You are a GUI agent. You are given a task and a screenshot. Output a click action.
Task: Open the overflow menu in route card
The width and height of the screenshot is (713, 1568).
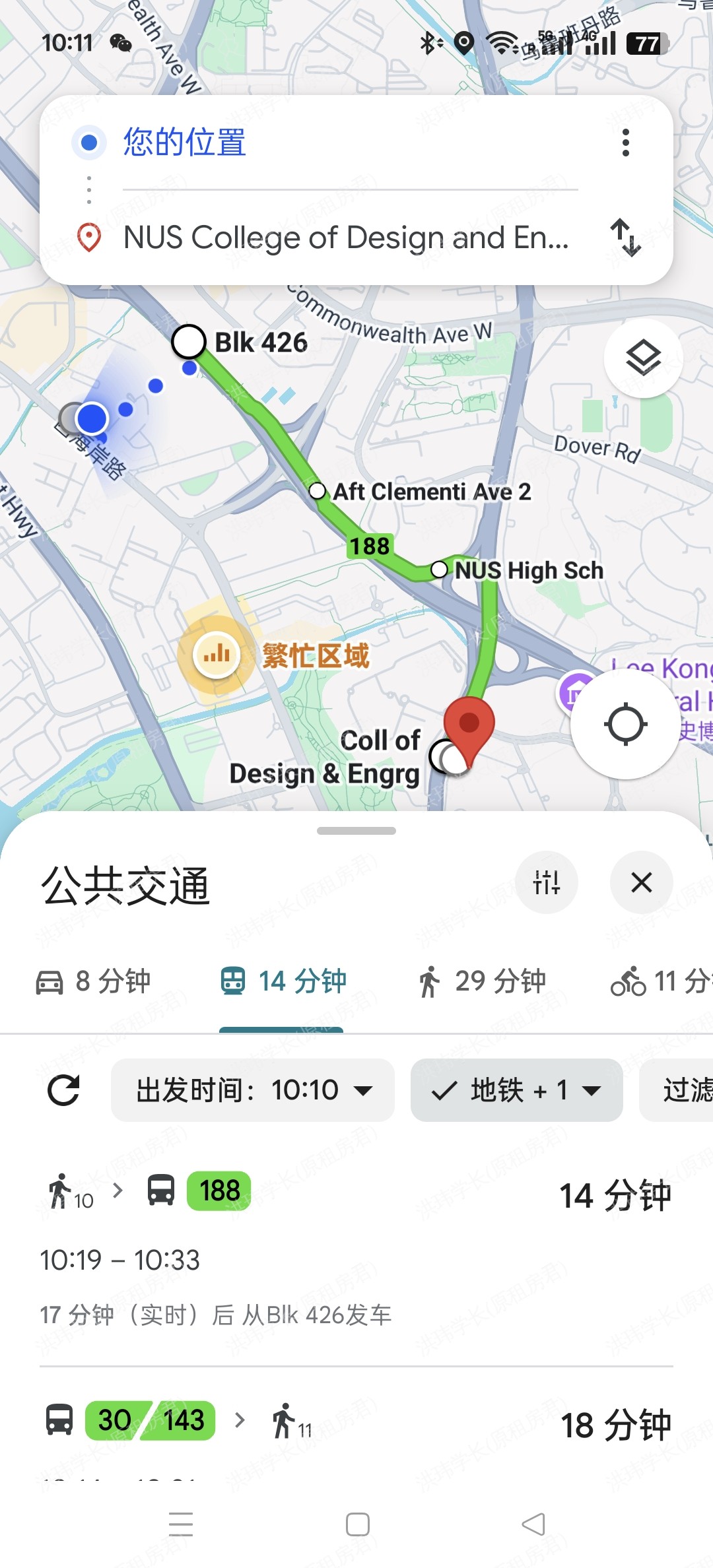click(625, 143)
